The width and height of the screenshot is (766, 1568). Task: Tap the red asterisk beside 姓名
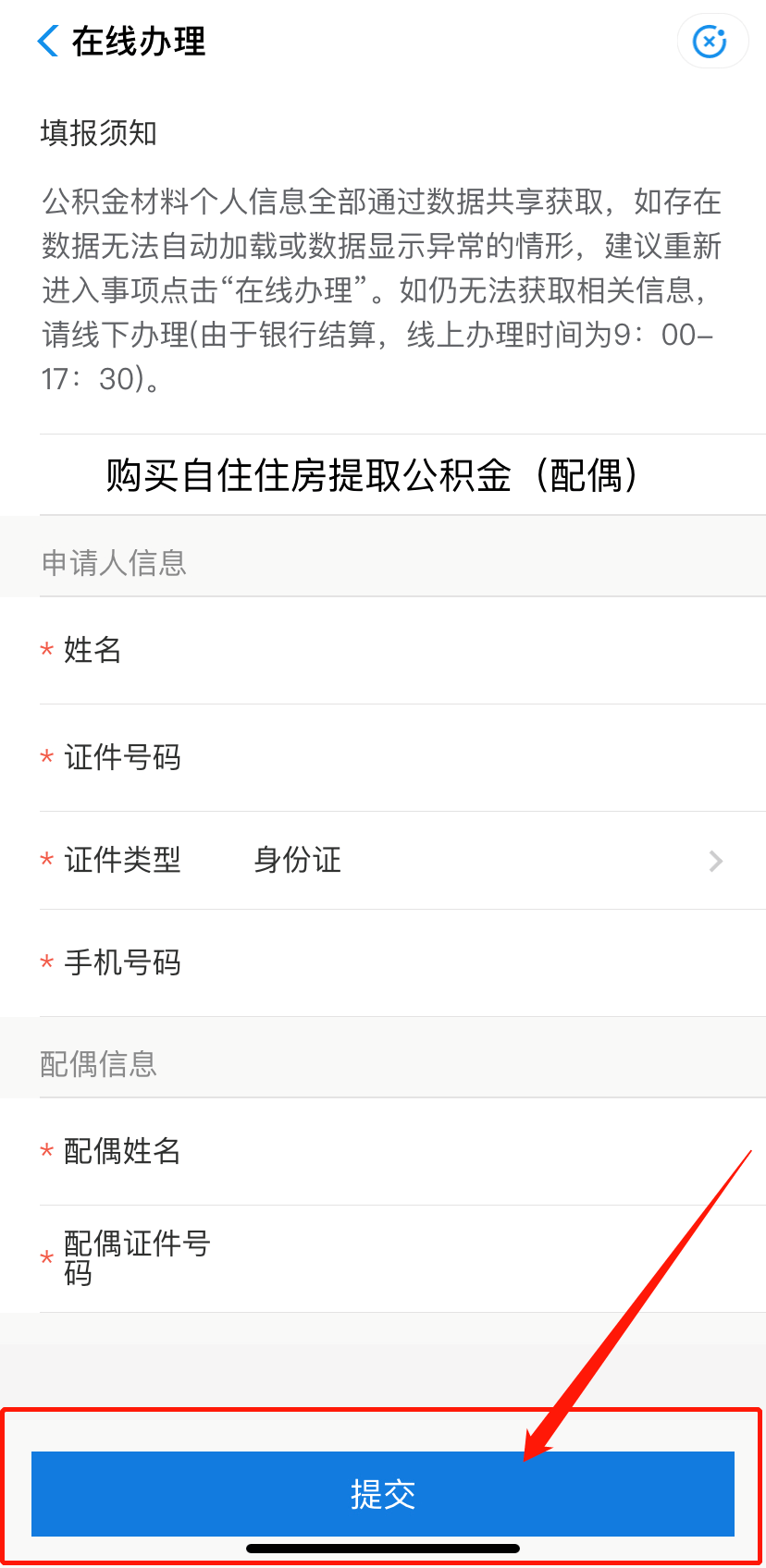click(46, 651)
